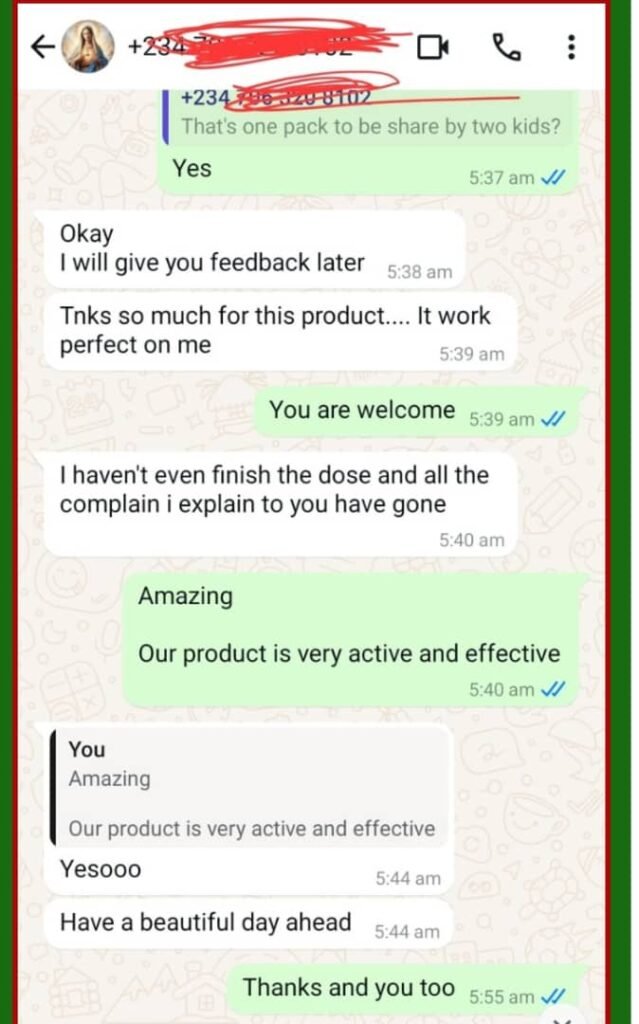This screenshot has height=1024, width=639.
Task: Open the three-dot overflow menu
Action: tap(571, 47)
